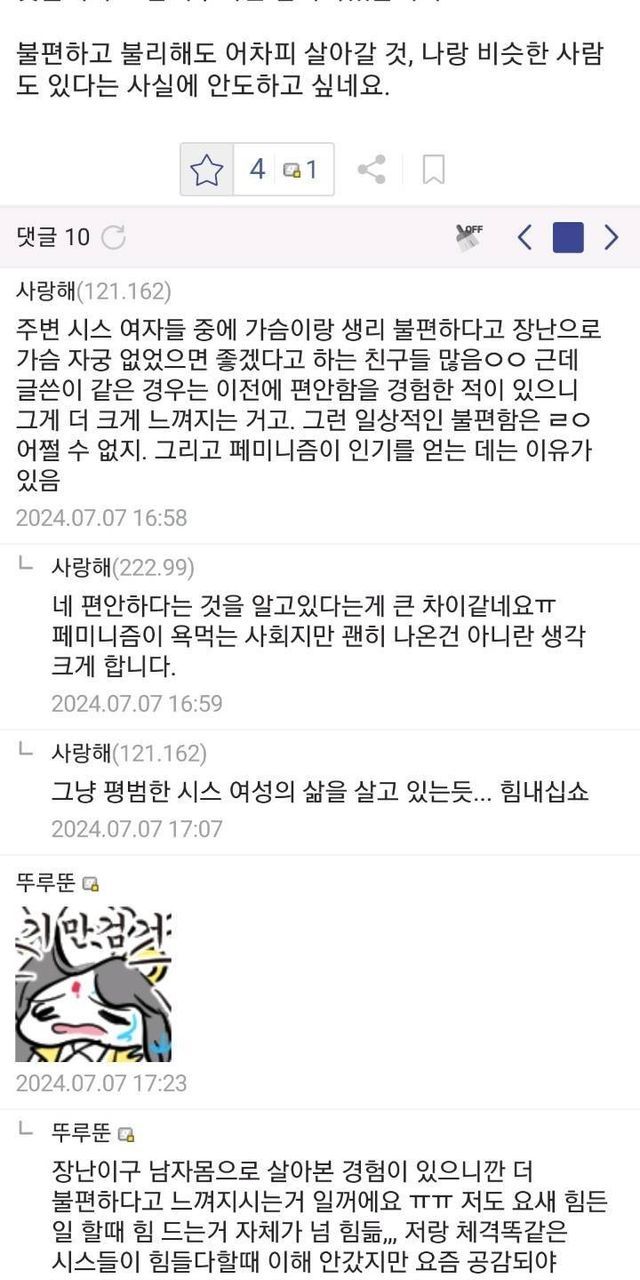The image size is (640, 1280).
Task: Go to the next comment page arrow
Action: point(611,237)
